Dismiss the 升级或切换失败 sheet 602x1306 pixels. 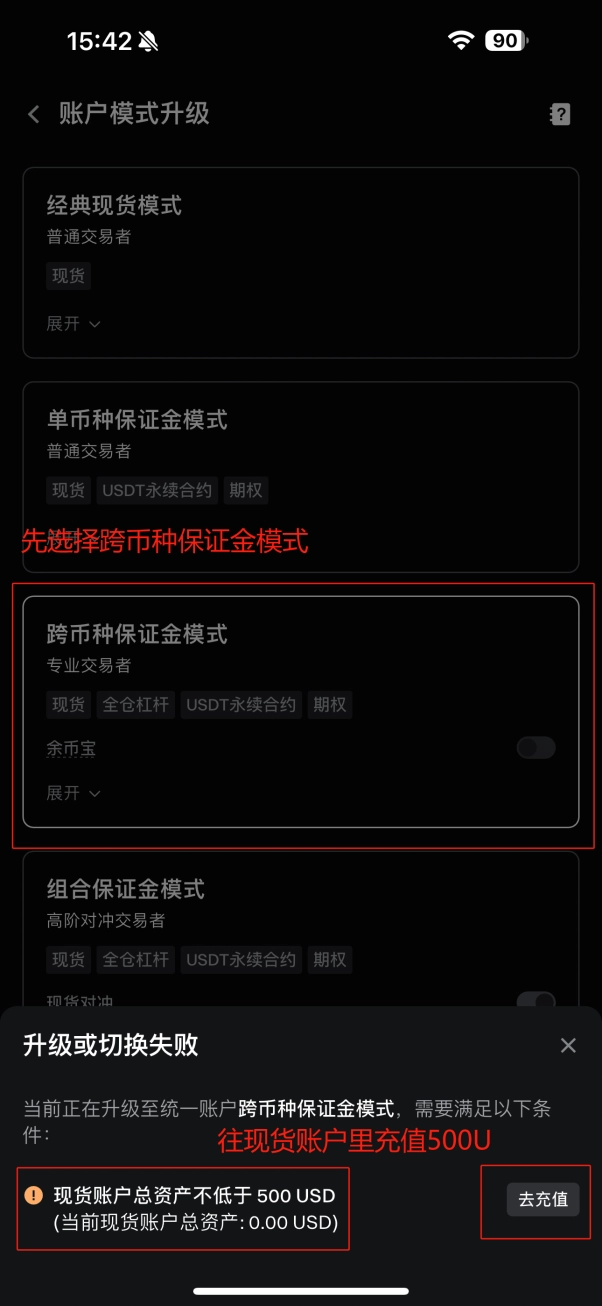(x=568, y=1046)
